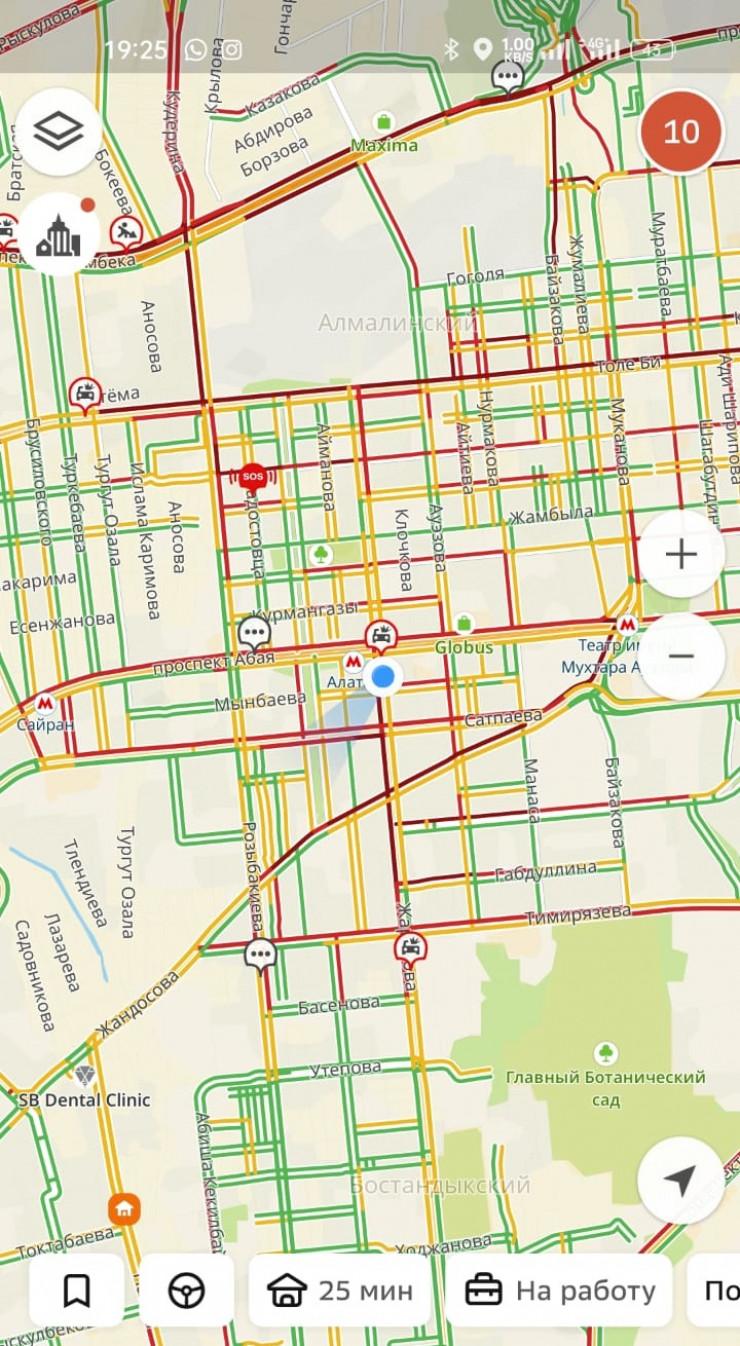Open the SOS road event marker
The height and width of the screenshot is (1346, 740).
(252, 476)
